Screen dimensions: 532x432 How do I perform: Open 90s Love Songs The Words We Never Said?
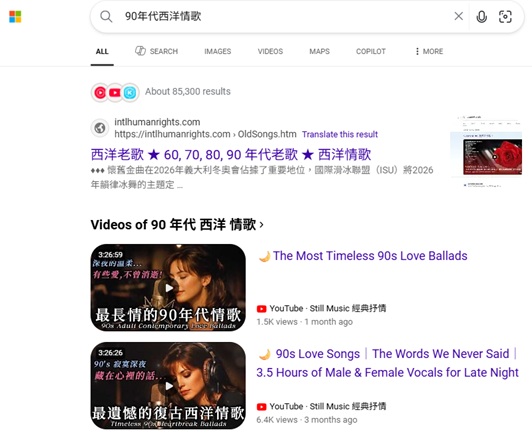tap(387, 363)
